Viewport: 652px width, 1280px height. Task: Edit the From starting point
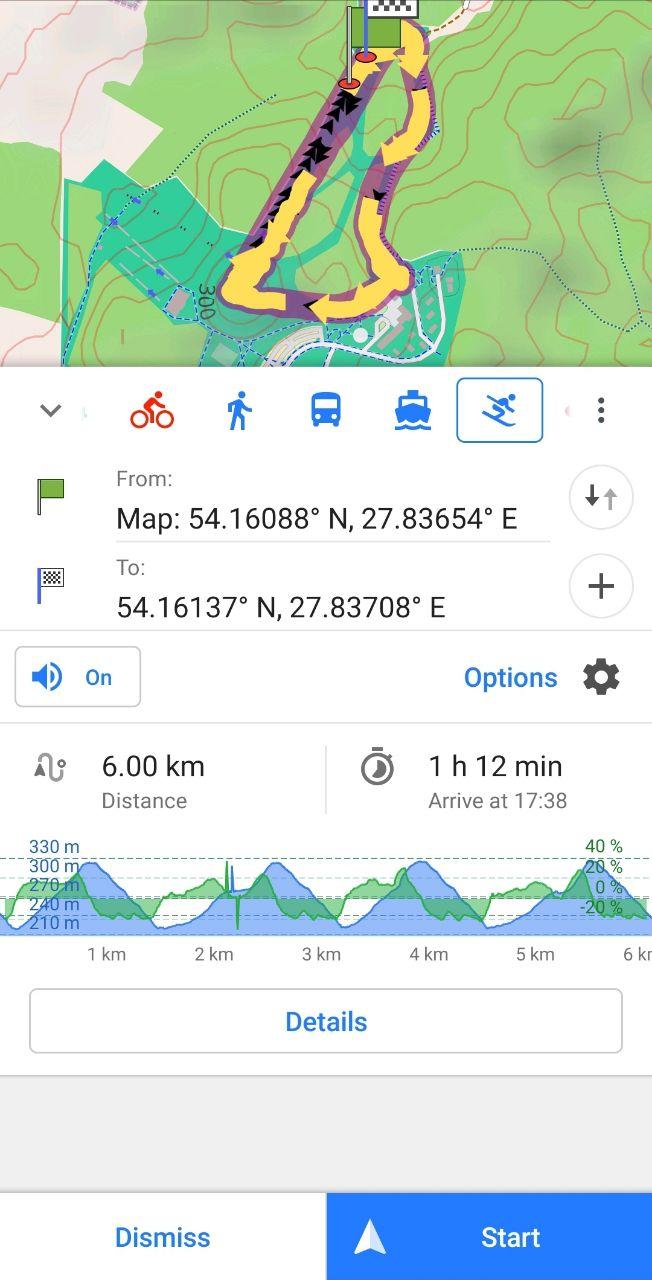[x=317, y=519]
